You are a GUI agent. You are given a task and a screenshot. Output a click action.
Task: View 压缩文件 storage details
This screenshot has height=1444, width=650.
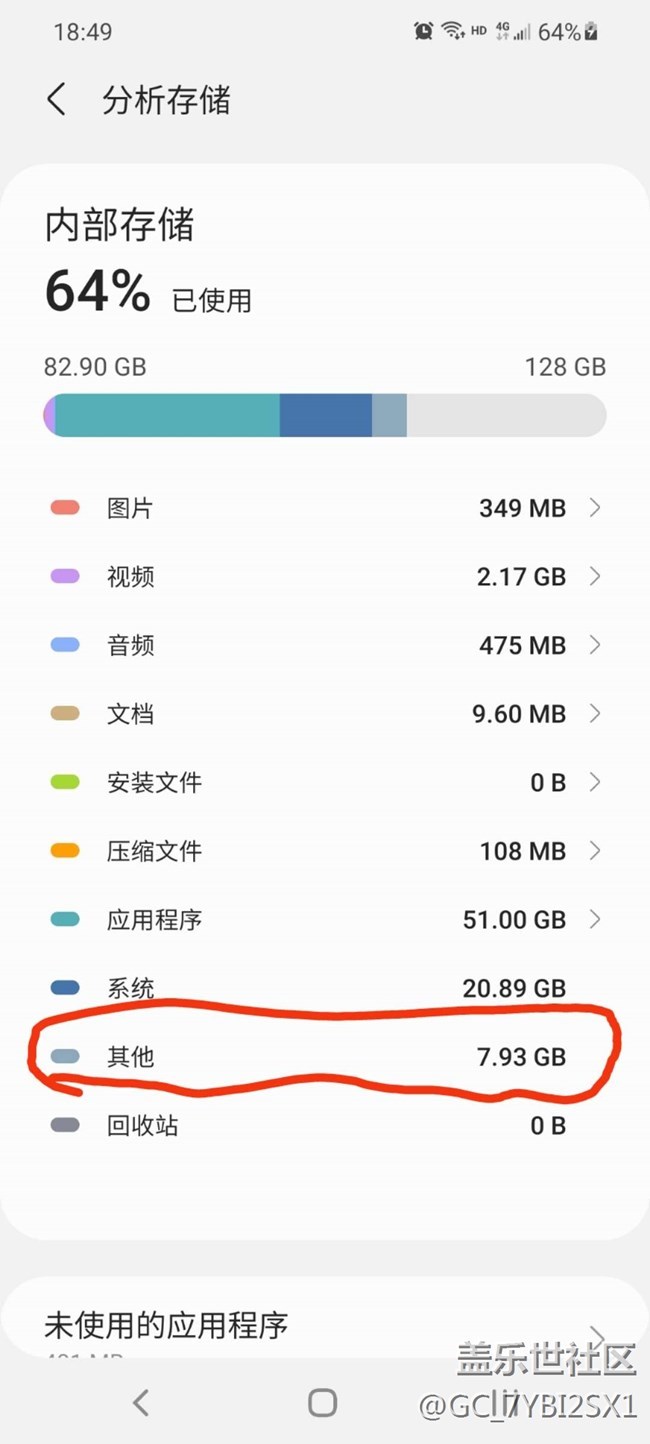[x=325, y=851]
